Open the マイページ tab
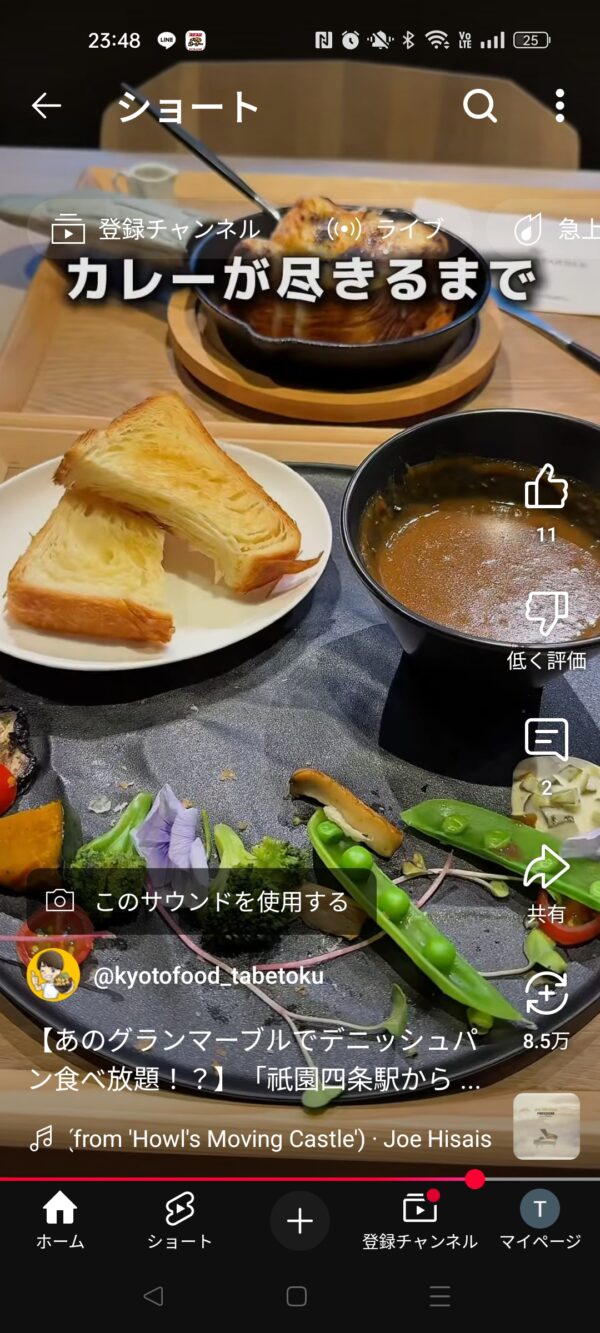The width and height of the screenshot is (600, 1333). point(540,1221)
